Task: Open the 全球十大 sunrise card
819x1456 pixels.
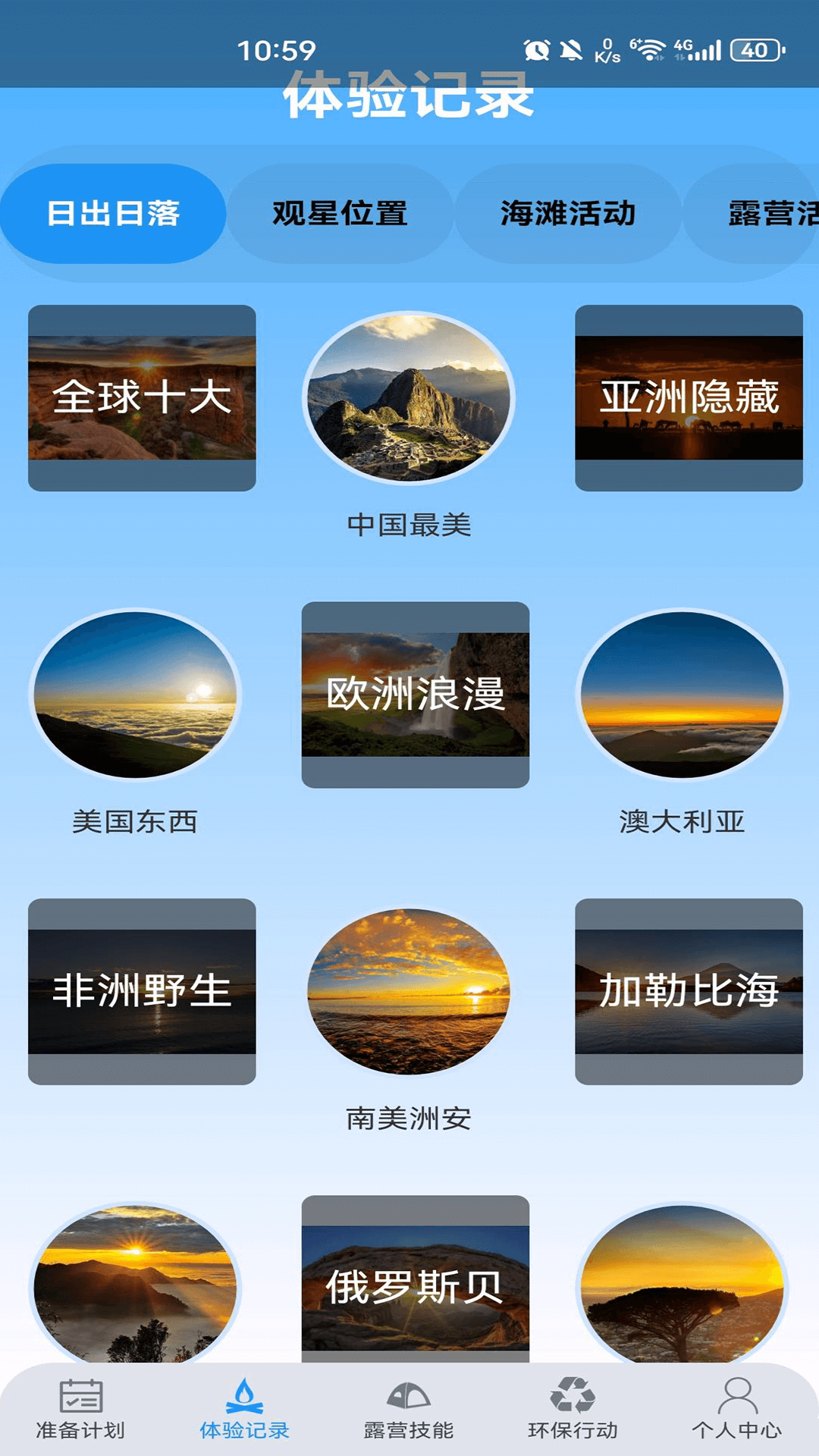Action: coord(142,397)
